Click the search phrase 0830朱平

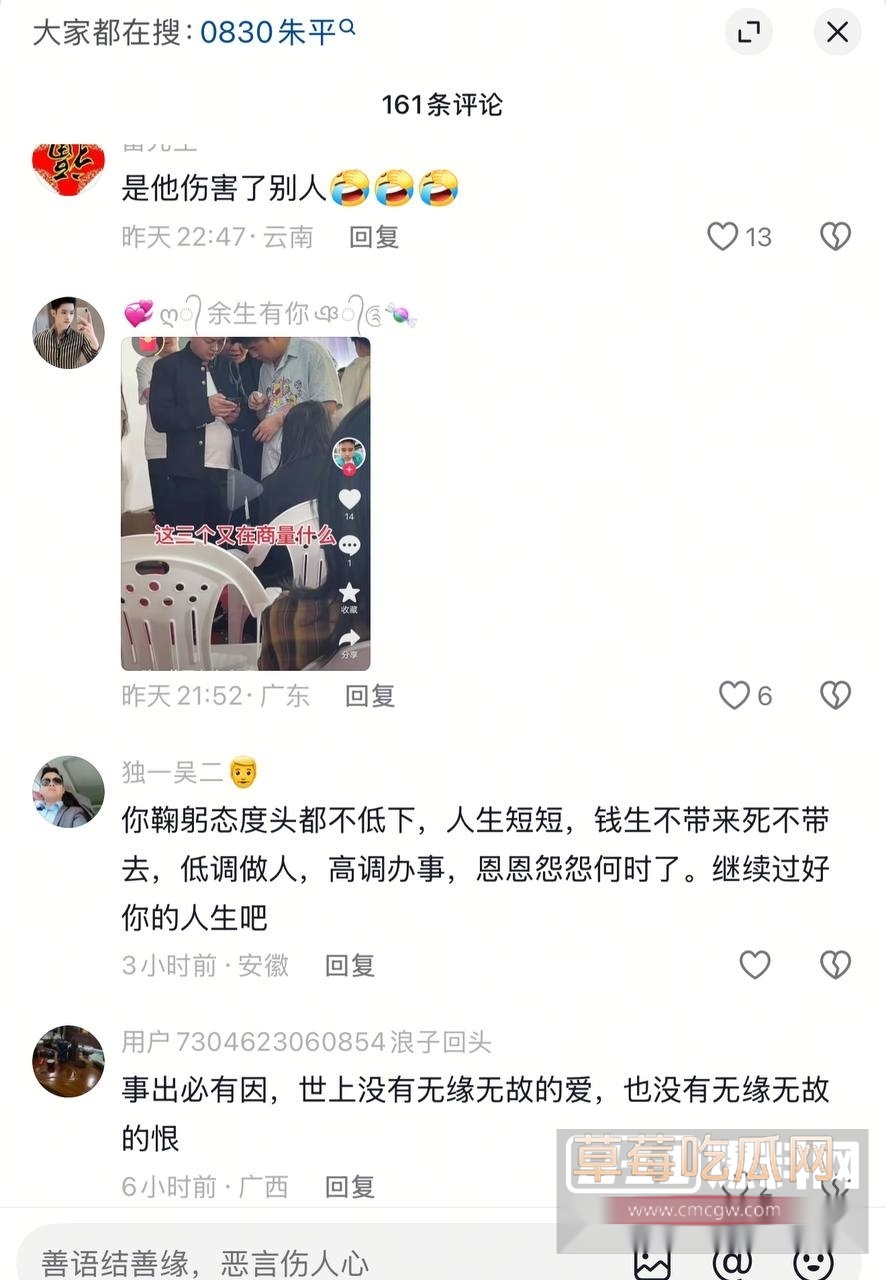tap(264, 32)
